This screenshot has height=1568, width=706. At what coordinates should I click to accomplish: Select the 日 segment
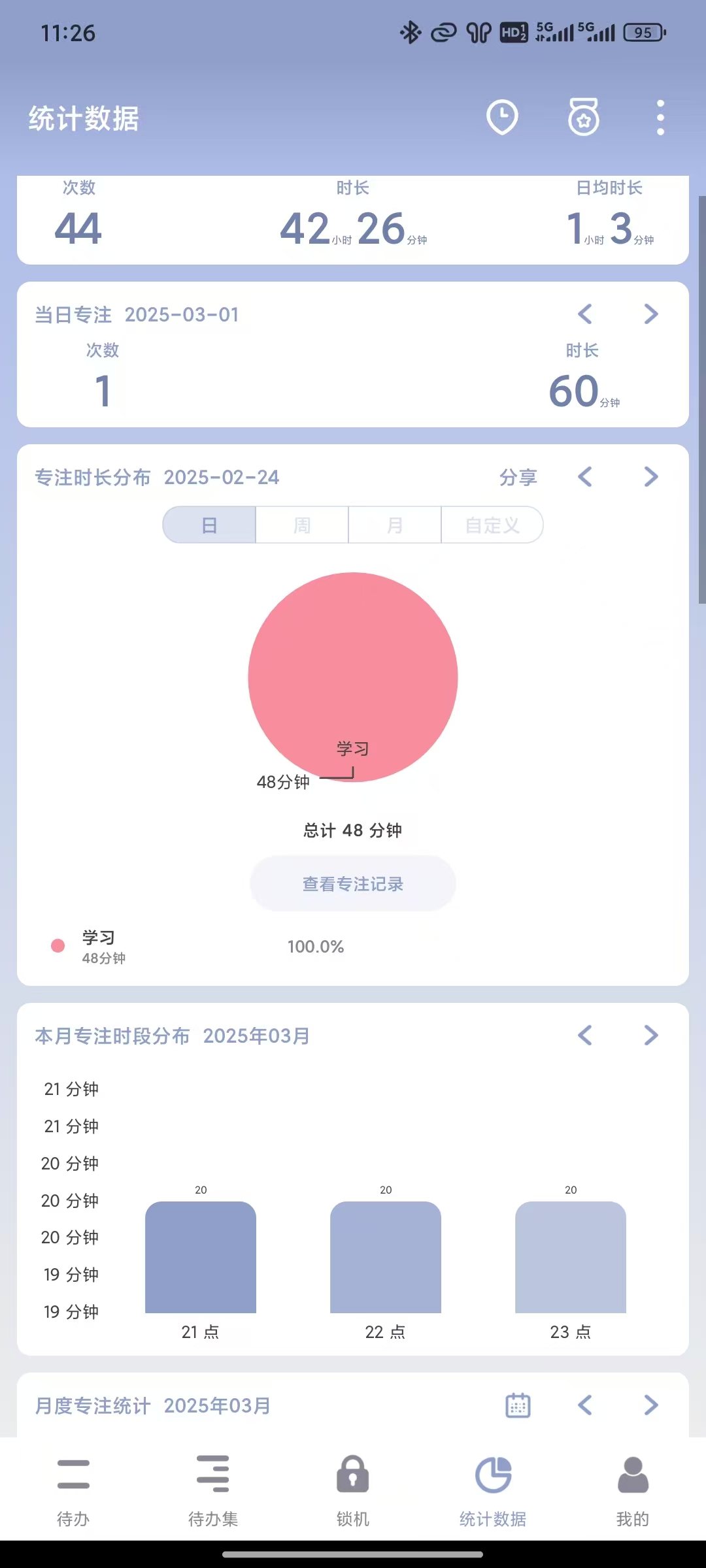tap(209, 525)
